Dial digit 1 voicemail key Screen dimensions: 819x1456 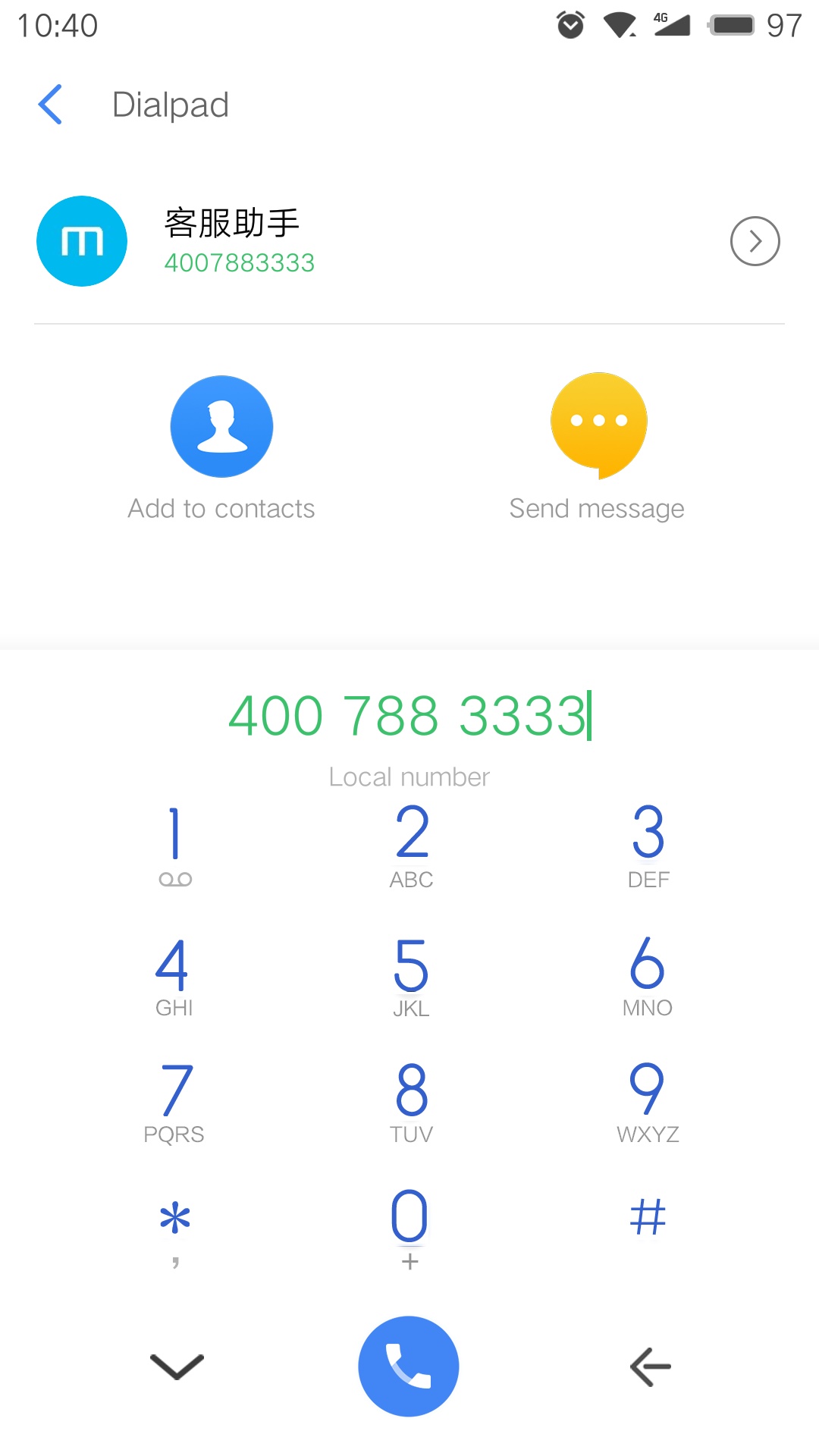click(175, 846)
